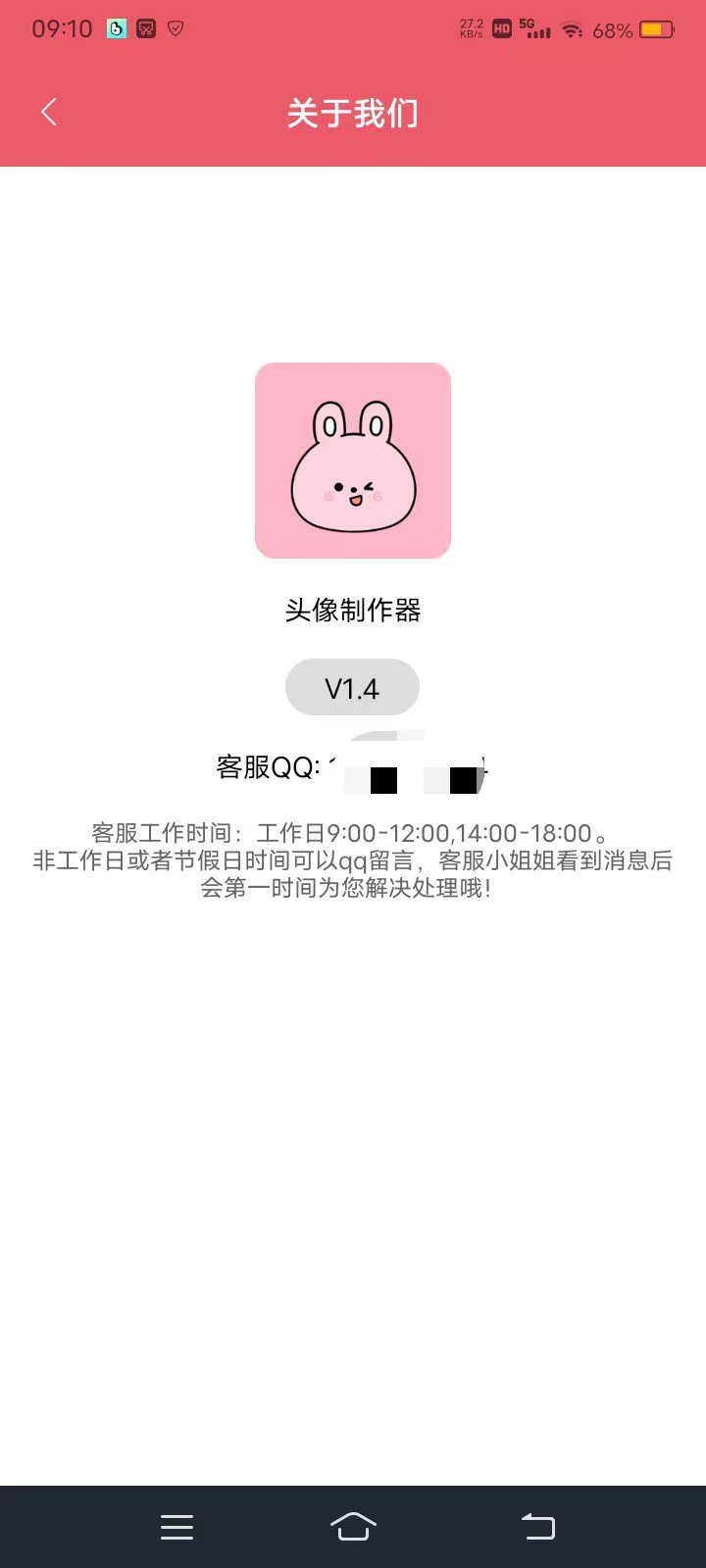Tap the home button in navigation bar

tap(353, 1526)
